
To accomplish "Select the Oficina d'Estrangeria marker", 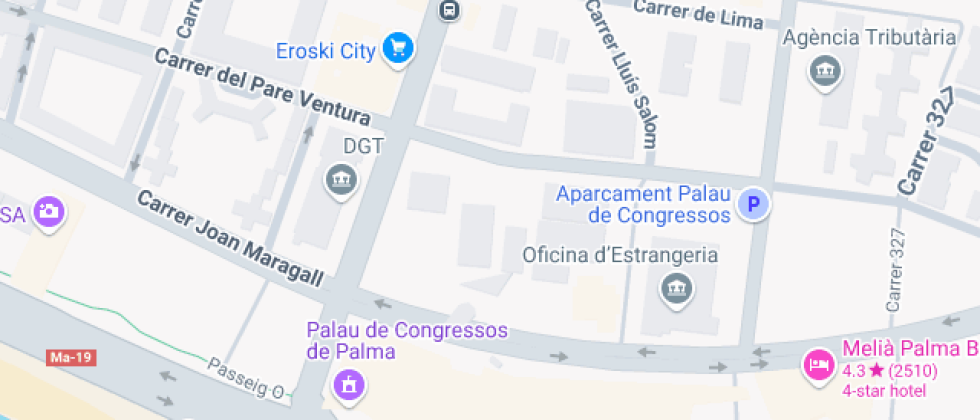I will tap(677, 290).
